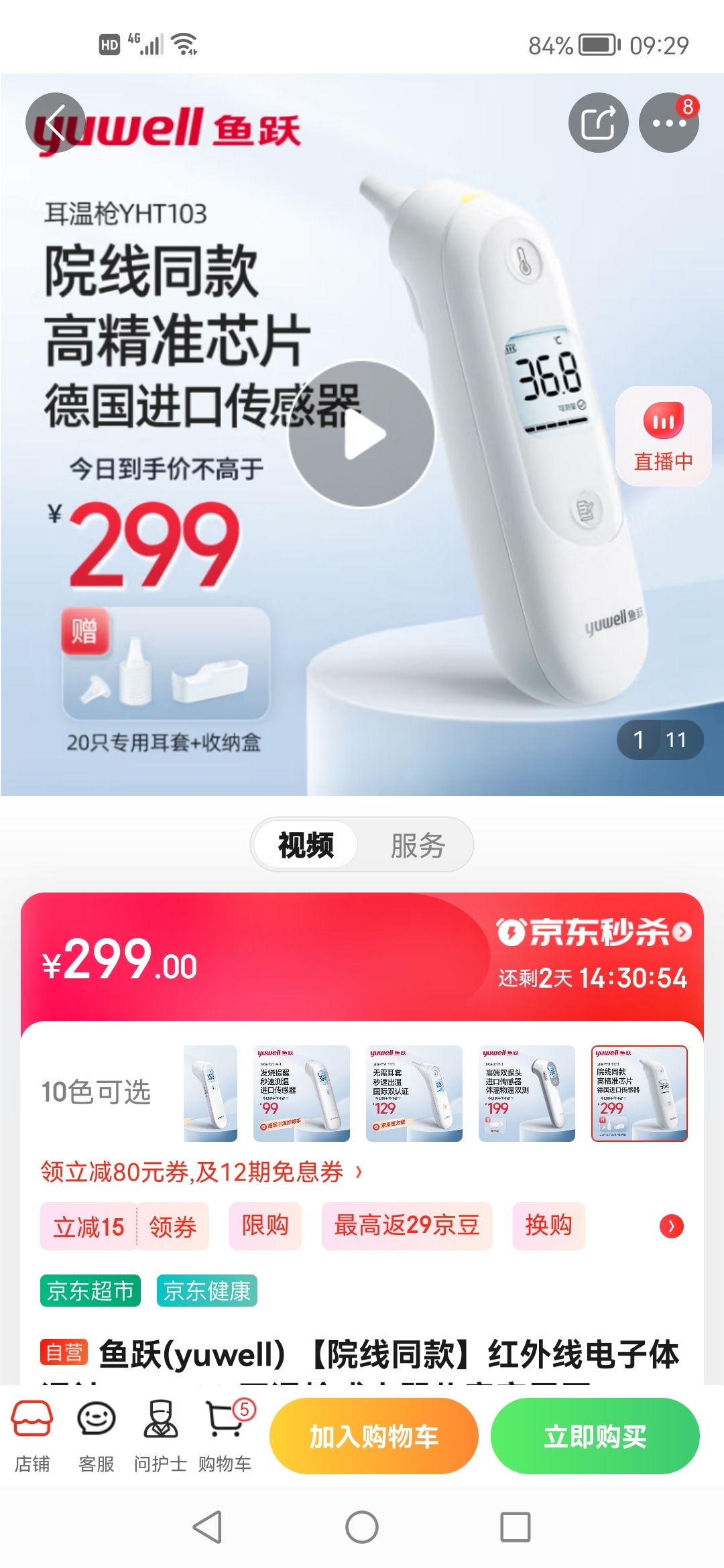Contact 客服 customer service
This screenshot has height=1568, width=724.
(97, 1435)
